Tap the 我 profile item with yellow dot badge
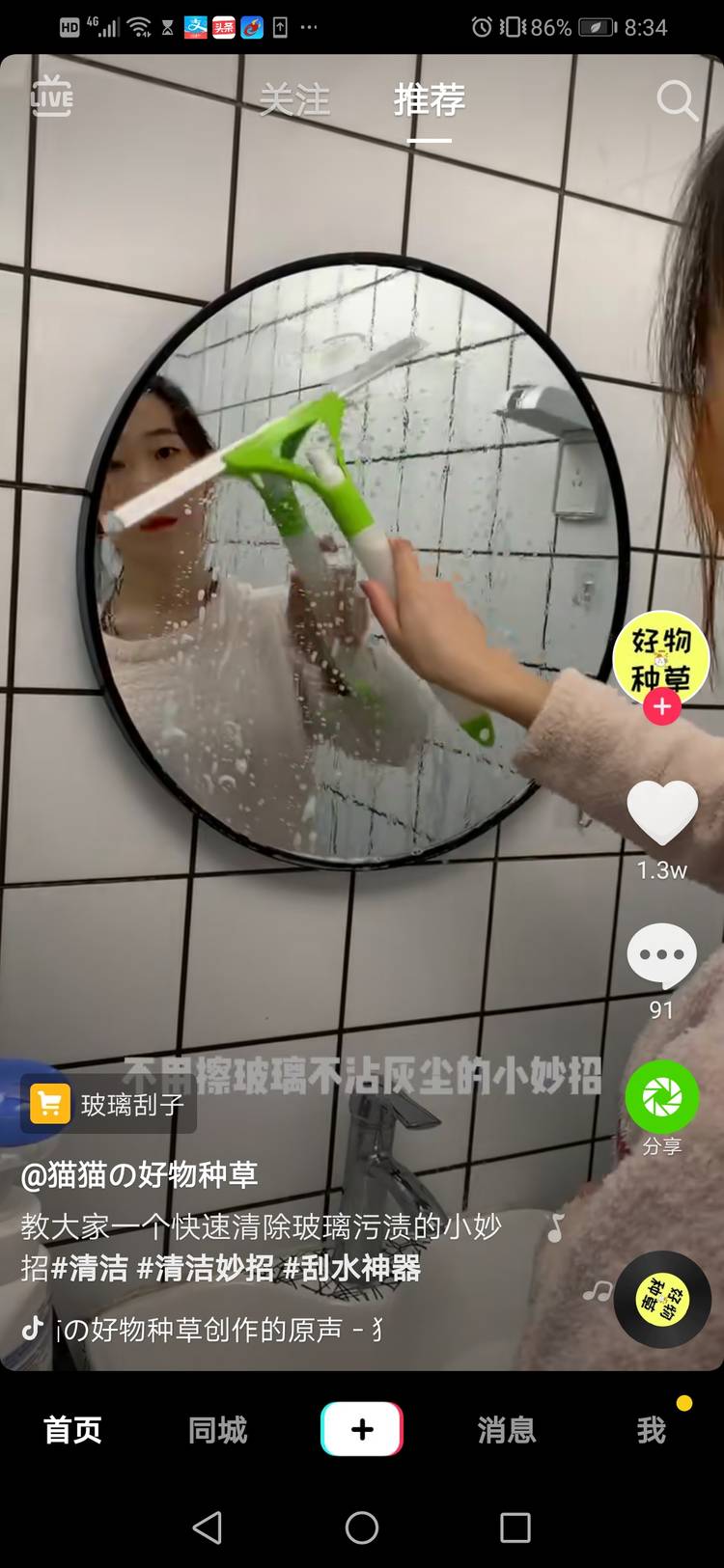 point(654,1431)
